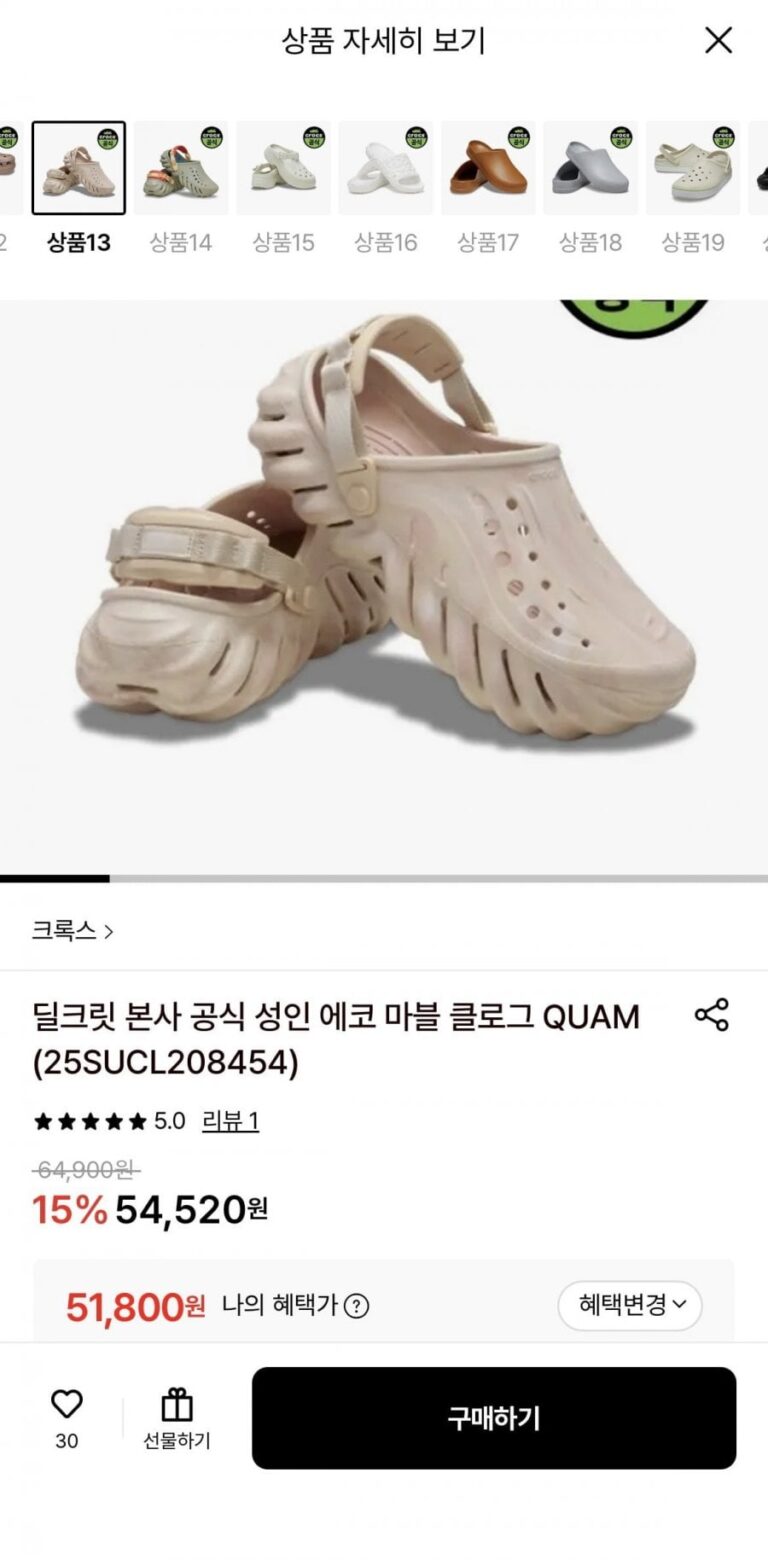Select the 상품17 thumbnail

pos(488,168)
